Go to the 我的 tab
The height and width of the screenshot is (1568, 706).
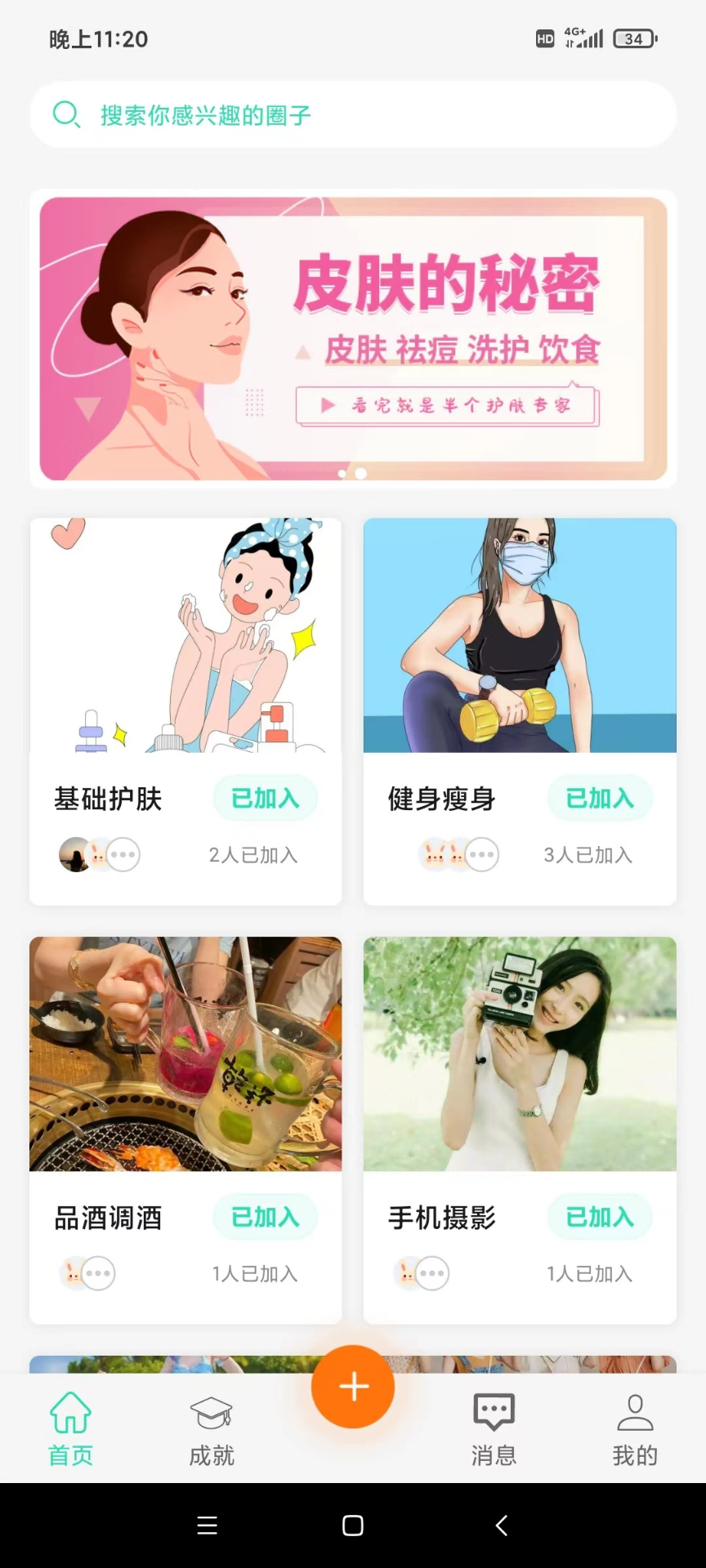click(x=635, y=1429)
